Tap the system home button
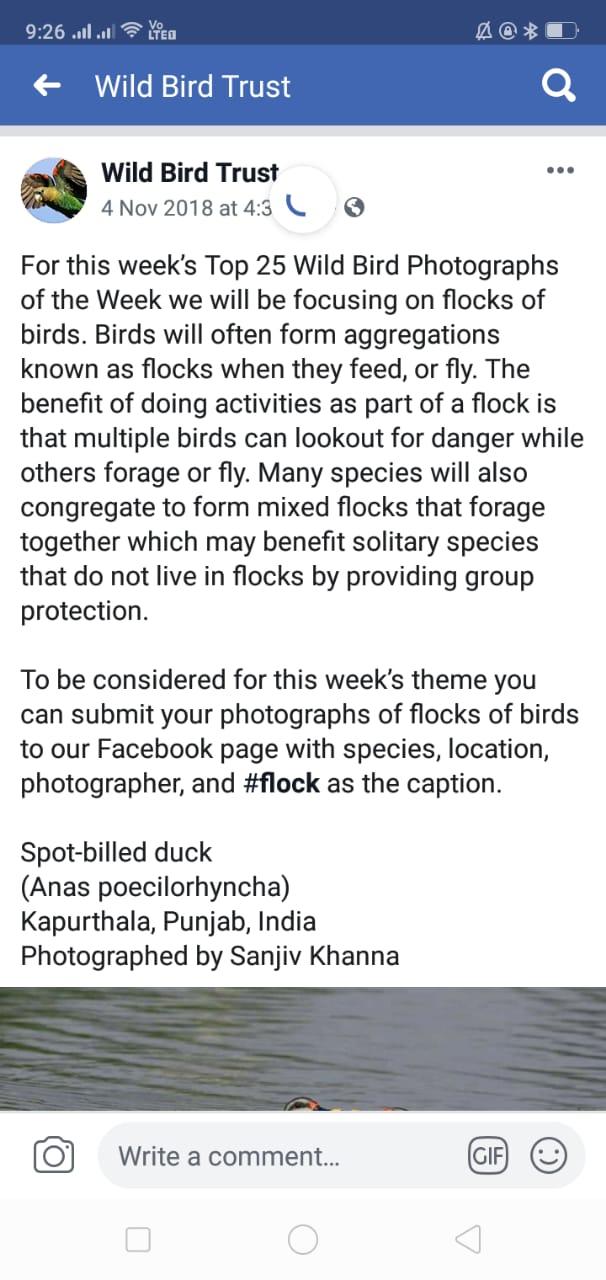 pos(303,1240)
